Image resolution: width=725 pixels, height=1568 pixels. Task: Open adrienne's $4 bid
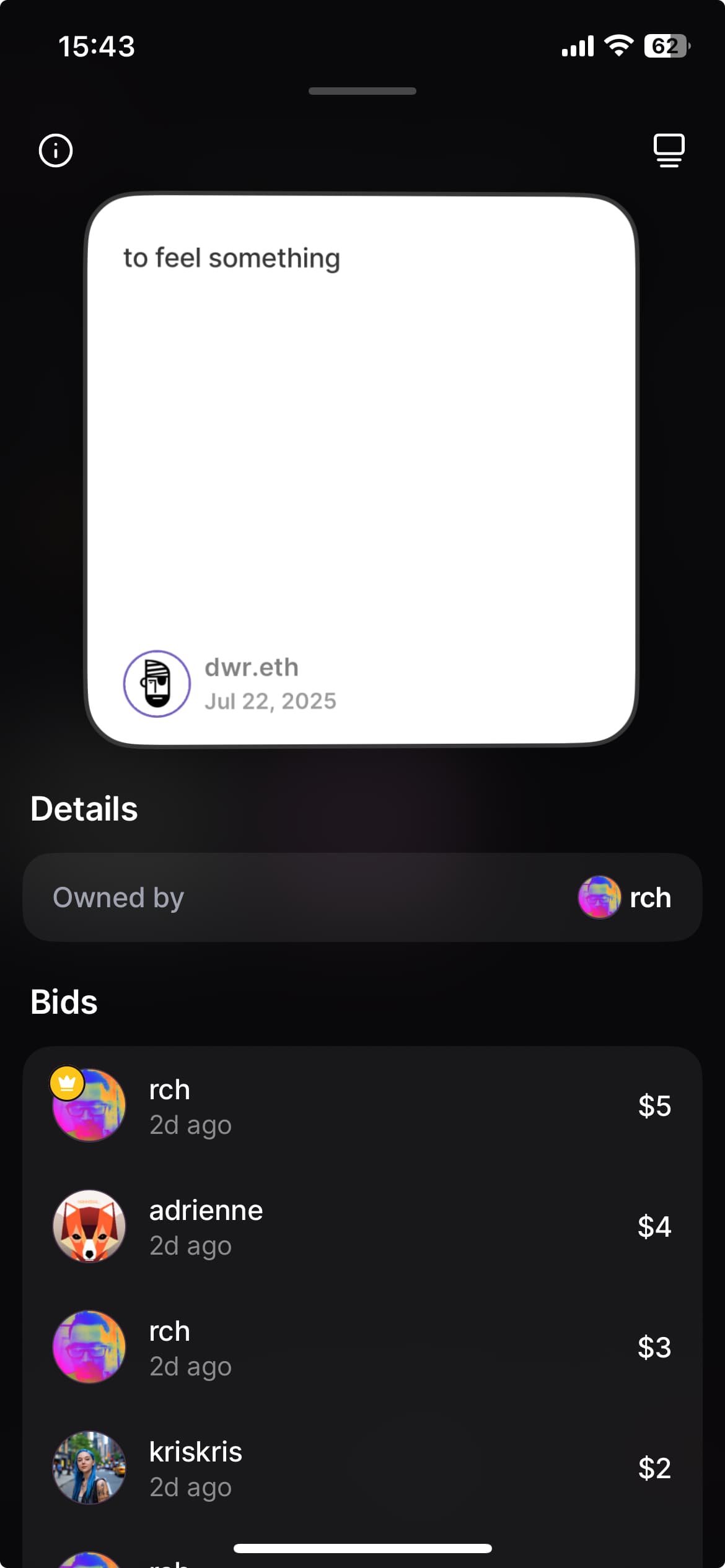pos(362,1227)
